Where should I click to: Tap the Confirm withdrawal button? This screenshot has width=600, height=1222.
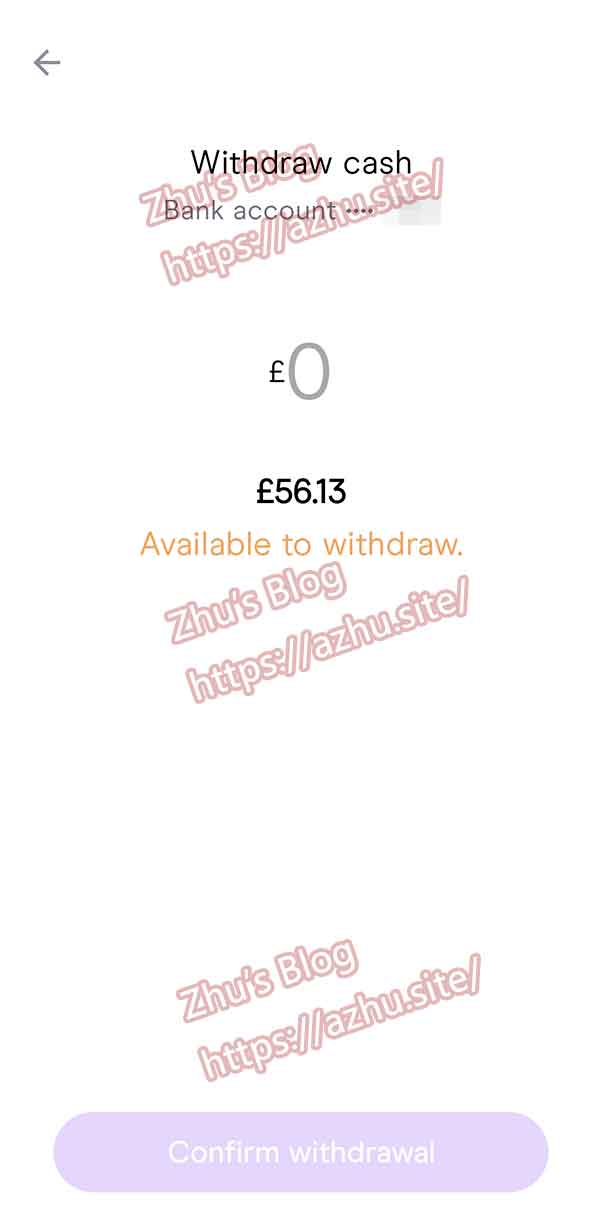point(301,1152)
